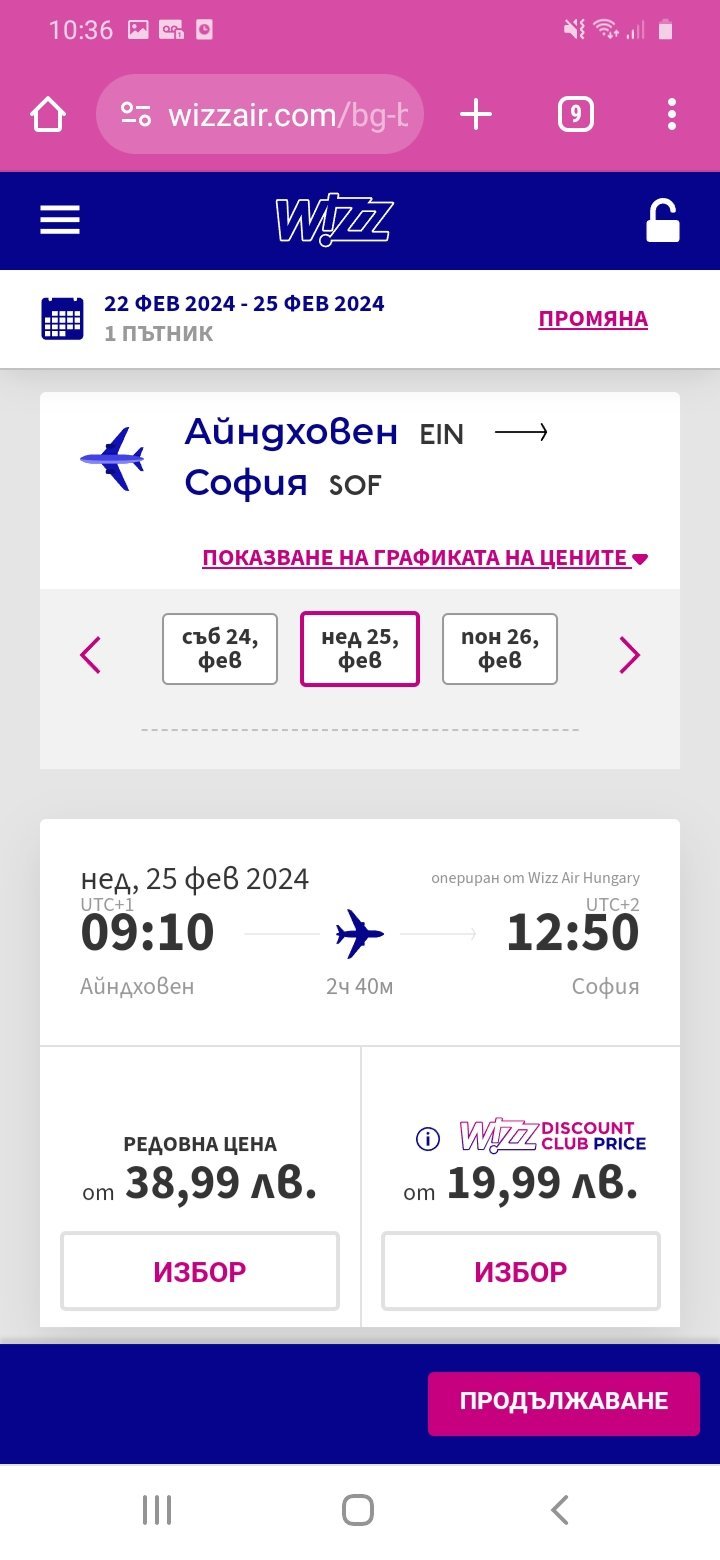Image resolution: width=720 pixels, height=1560 pixels.
Task: Open the Wizz hamburger menu
Action: [60, 221]
